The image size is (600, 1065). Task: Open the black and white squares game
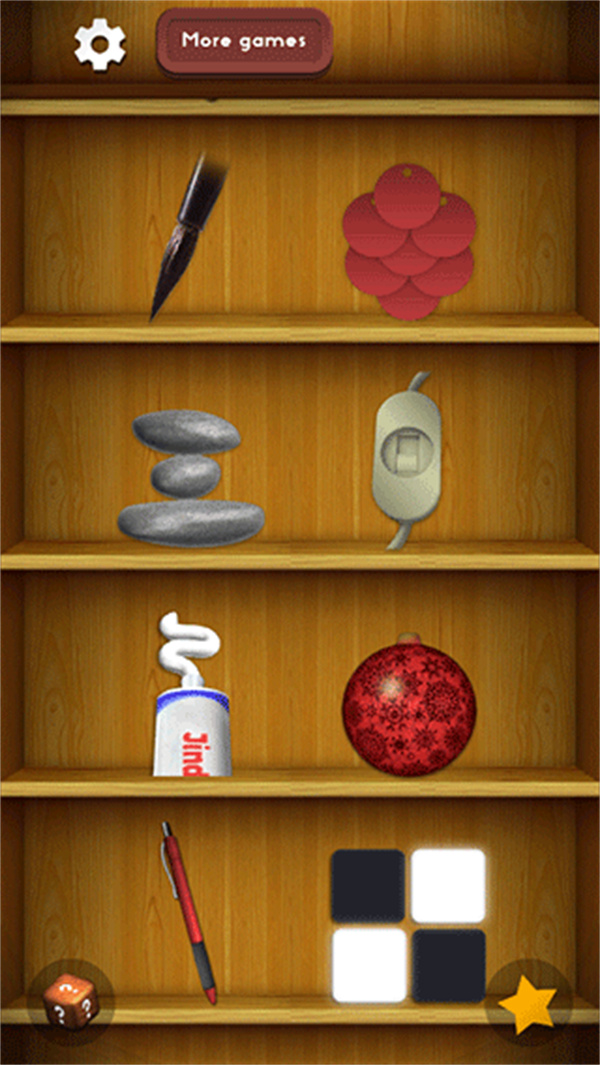point(408,925)
